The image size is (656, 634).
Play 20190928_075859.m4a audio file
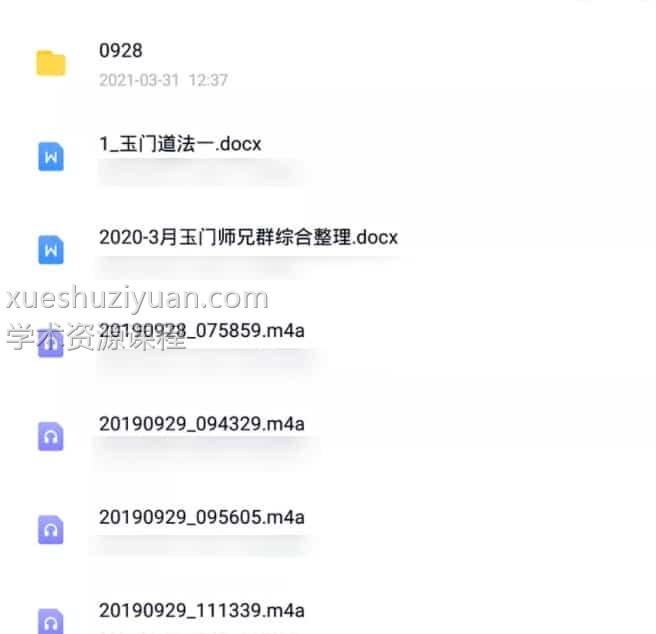(201, 331)
